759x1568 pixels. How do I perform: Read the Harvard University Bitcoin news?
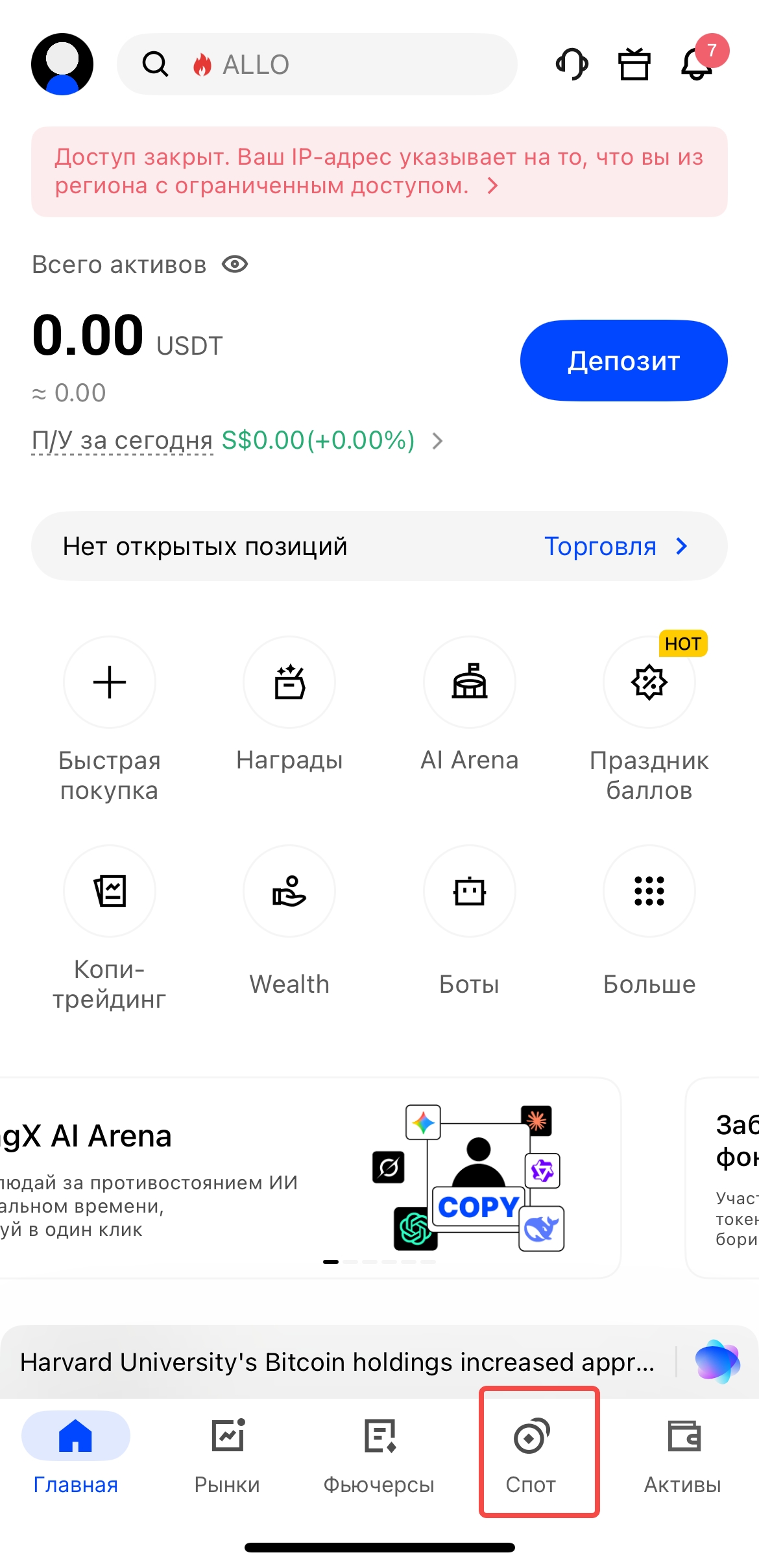click(x=337, y=1362)
